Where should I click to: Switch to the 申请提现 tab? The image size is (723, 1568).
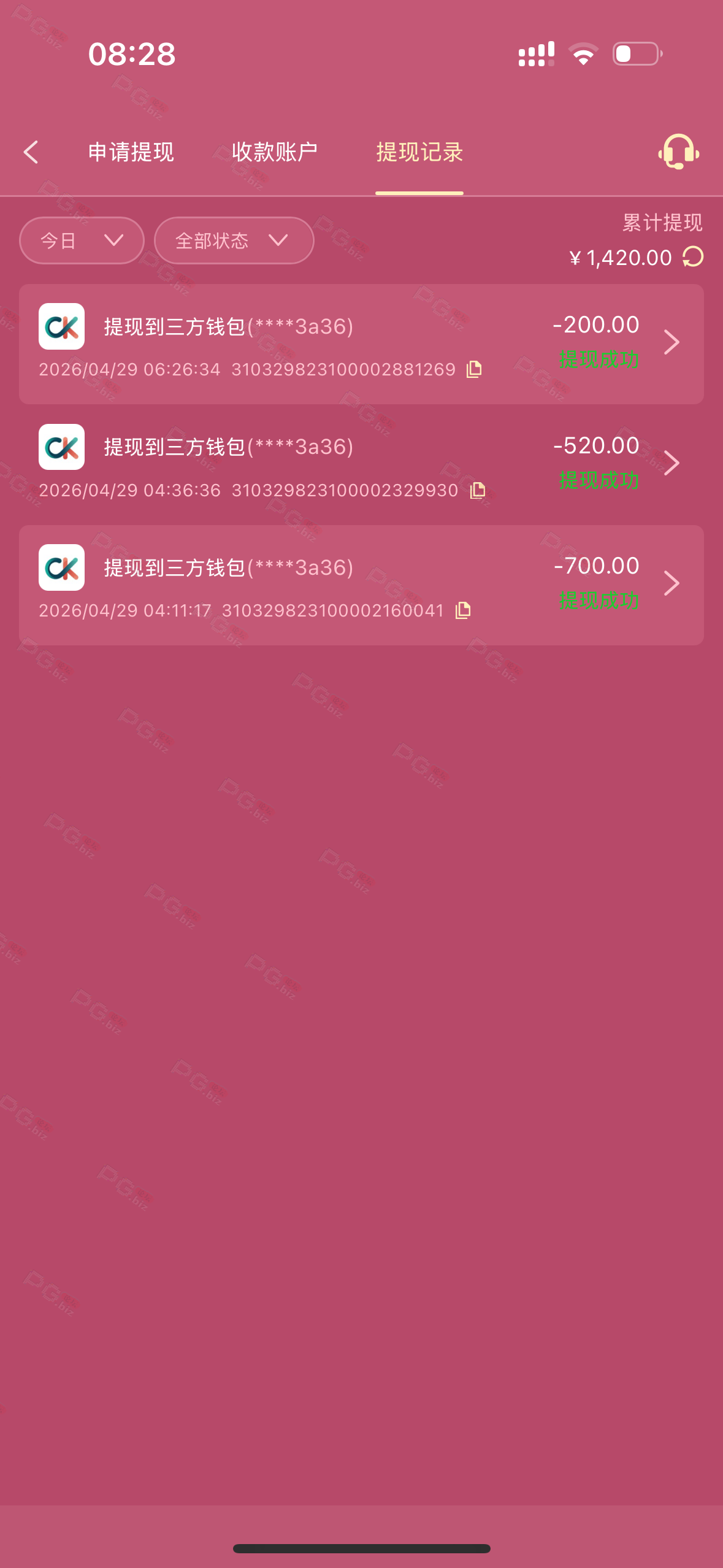pyautogui.click(x=131, y=152)
